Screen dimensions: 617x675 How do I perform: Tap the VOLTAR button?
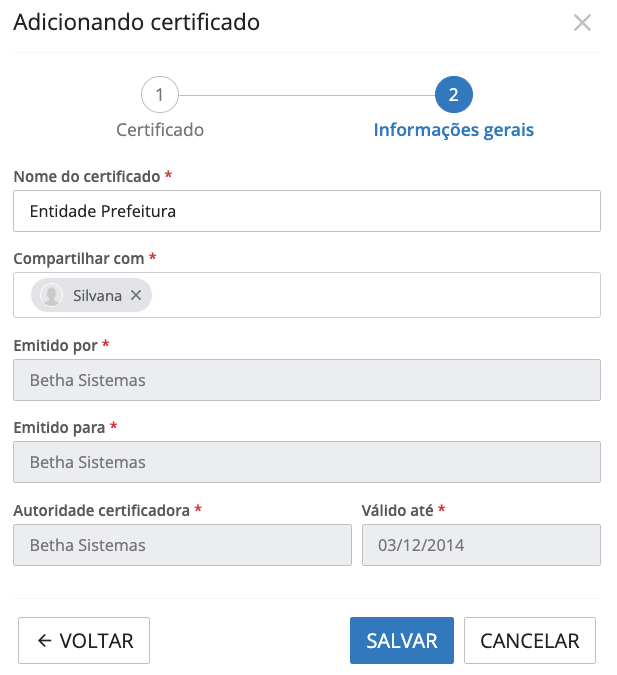[x=84, y=641]
